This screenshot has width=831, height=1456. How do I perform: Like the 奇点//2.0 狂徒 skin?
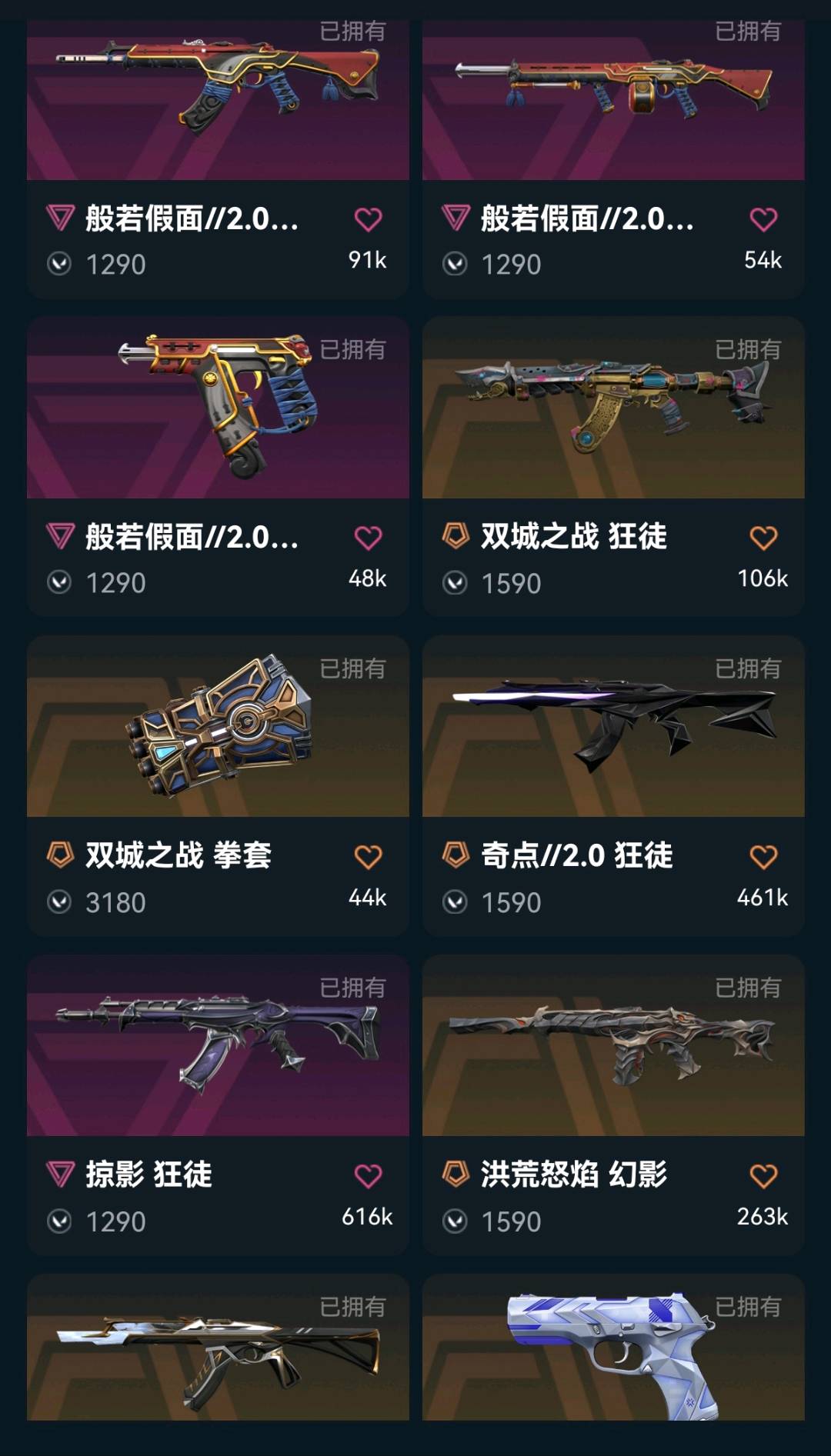(x=763, y=857)
